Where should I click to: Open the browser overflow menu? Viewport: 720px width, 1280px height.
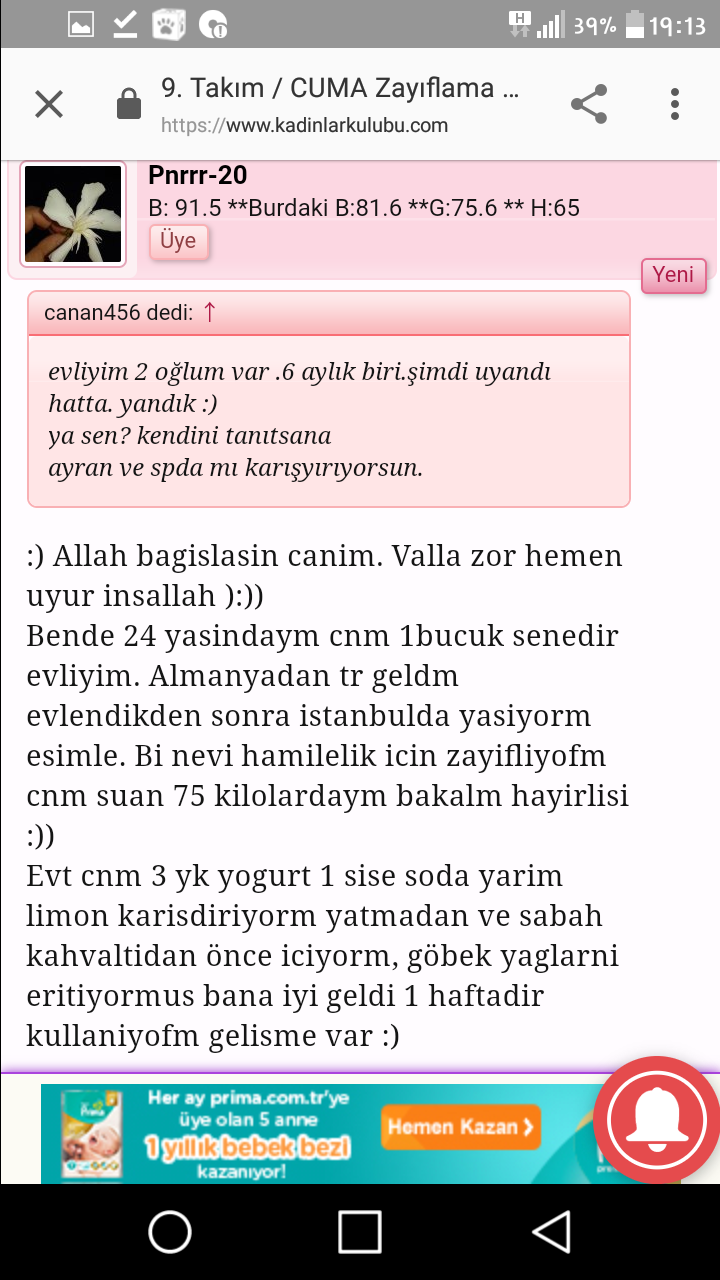pyautogui.click(x=675, y=104)
